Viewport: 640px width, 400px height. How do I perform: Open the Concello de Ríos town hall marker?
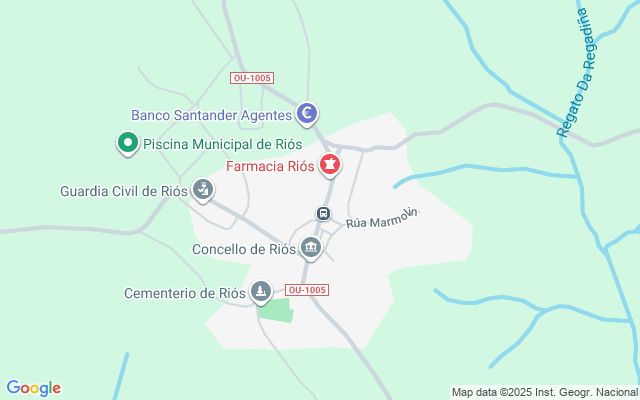coord(311,247)
